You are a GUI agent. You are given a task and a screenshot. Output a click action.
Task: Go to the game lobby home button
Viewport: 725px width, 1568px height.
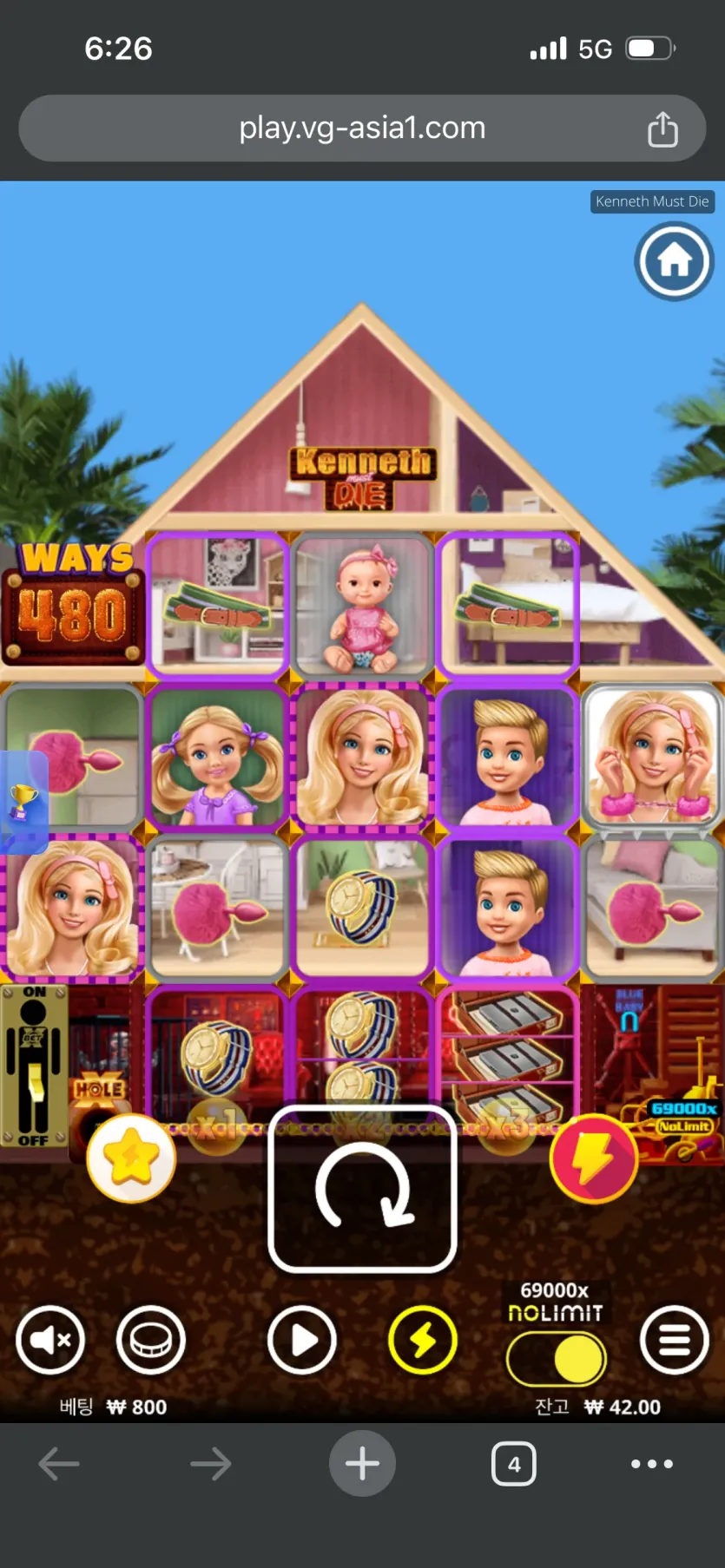tap(675, 261)
